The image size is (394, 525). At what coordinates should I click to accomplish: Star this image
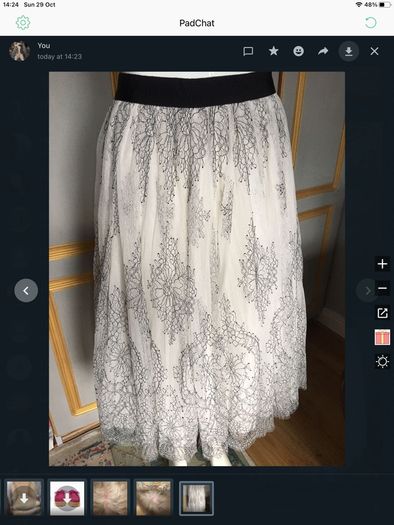click(x=273, y=51)
